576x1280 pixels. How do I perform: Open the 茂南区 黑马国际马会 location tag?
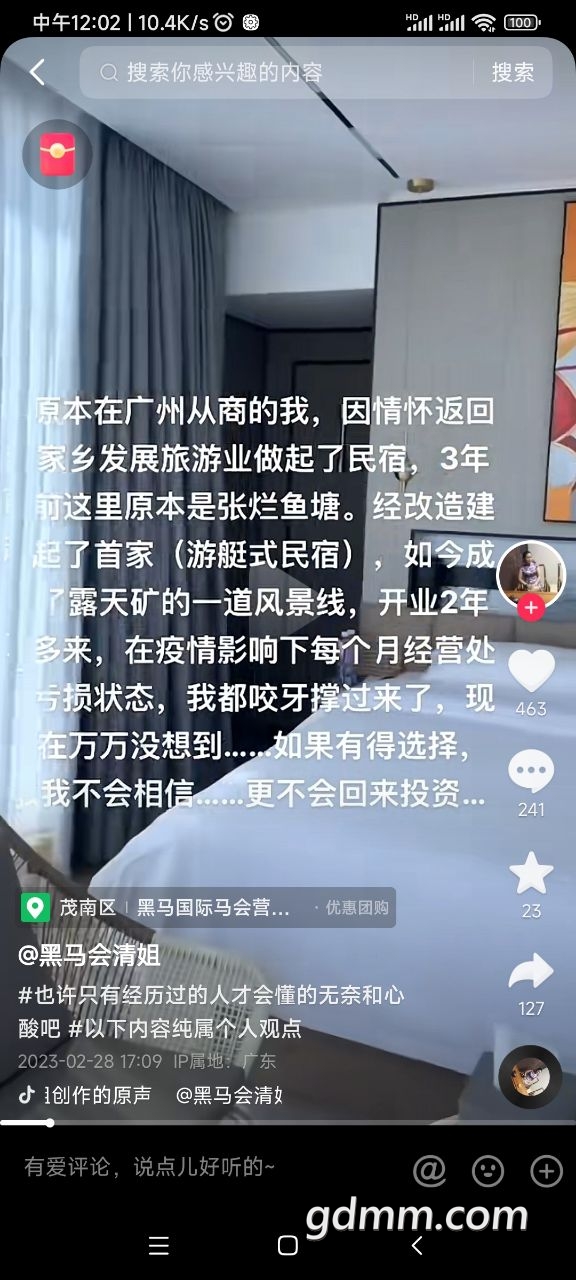(x=208, y=908)
